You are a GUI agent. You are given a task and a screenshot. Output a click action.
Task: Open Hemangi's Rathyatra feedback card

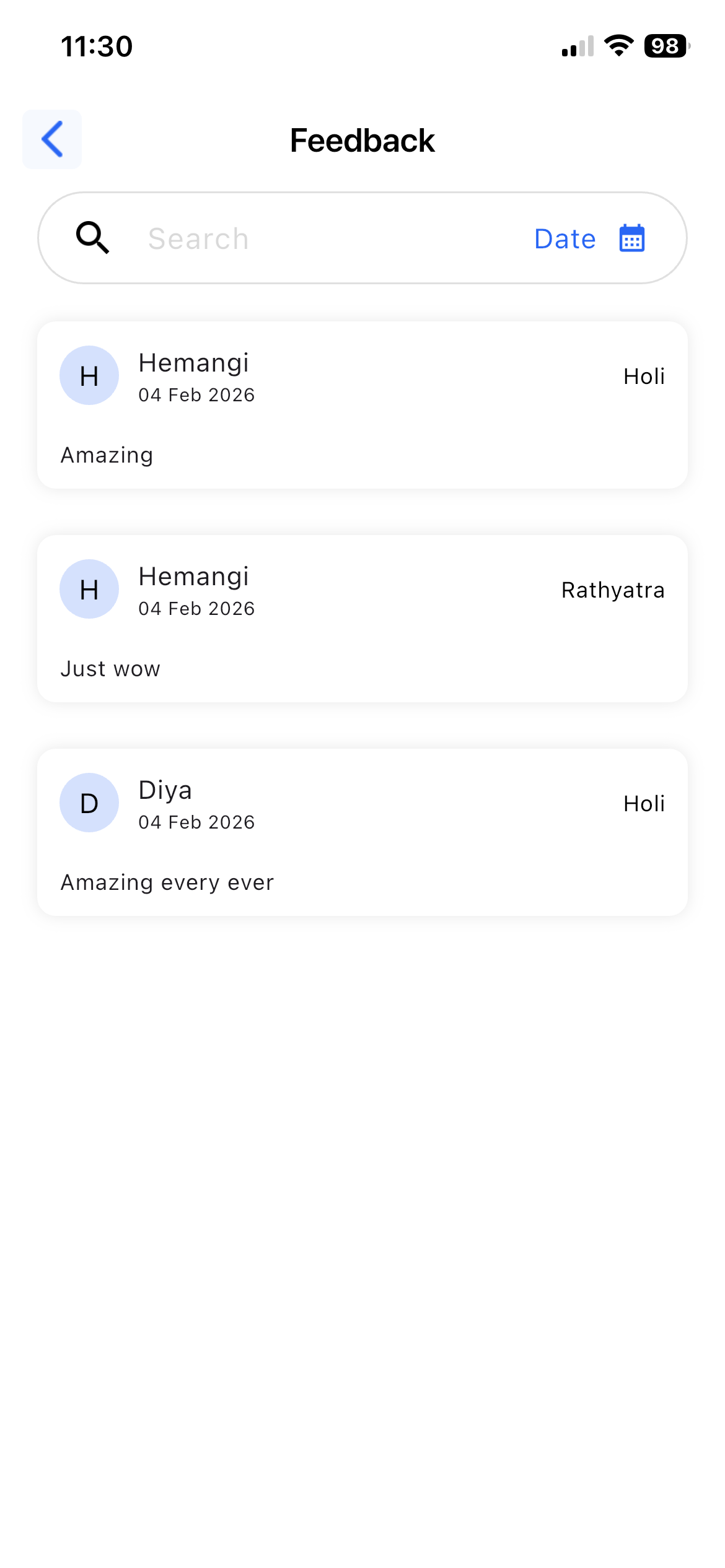(x=362, y=619)
